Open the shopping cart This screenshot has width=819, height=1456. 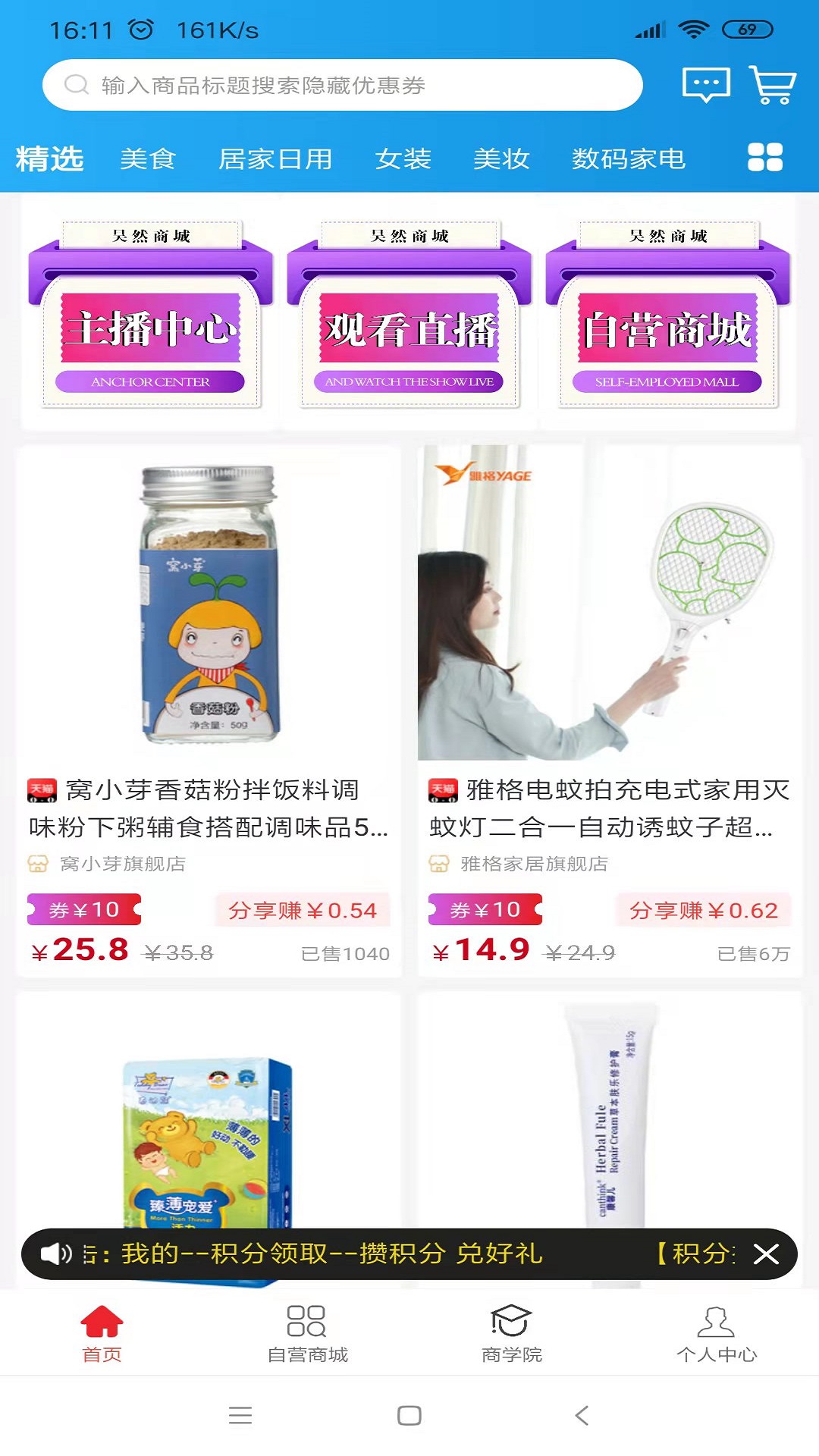772,85
